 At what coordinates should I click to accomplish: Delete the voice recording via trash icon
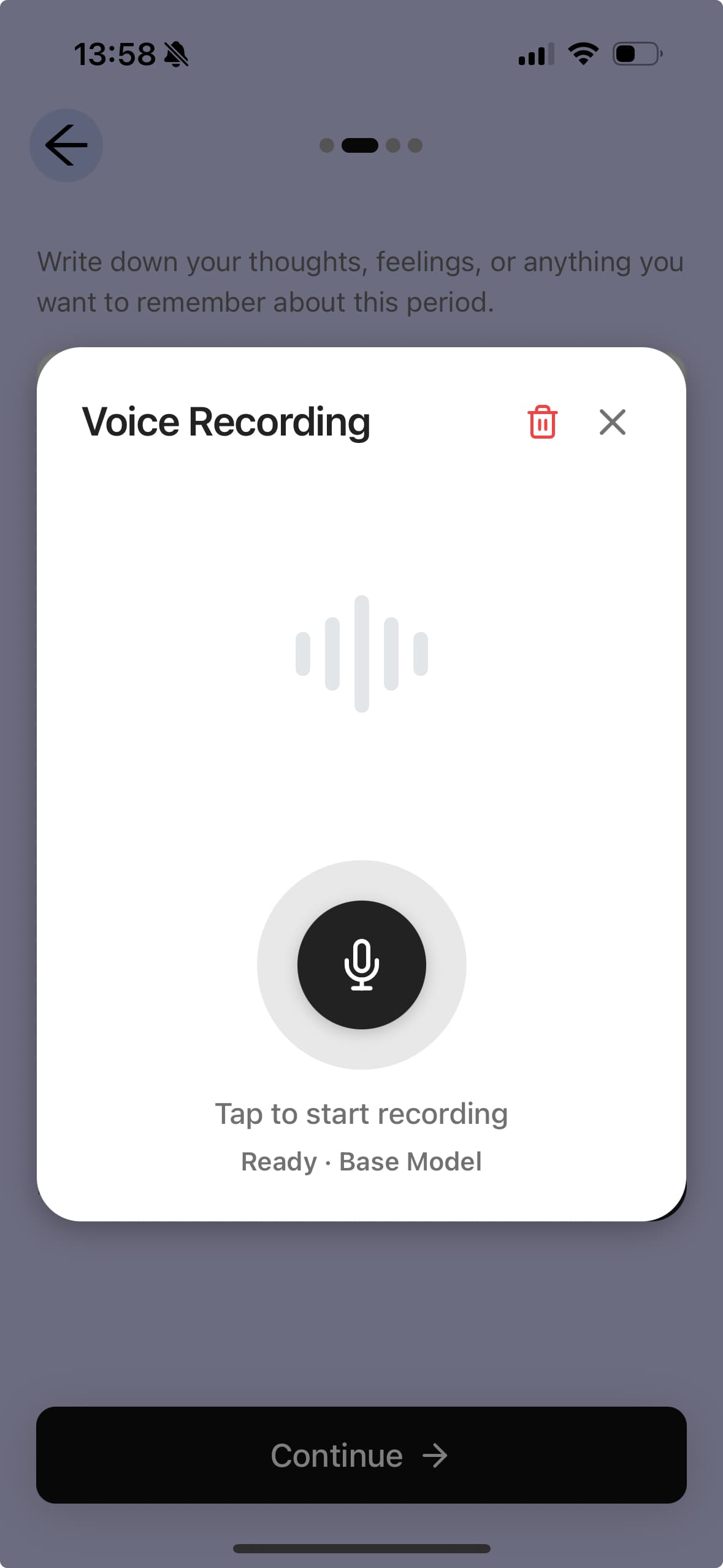[542, 422]
